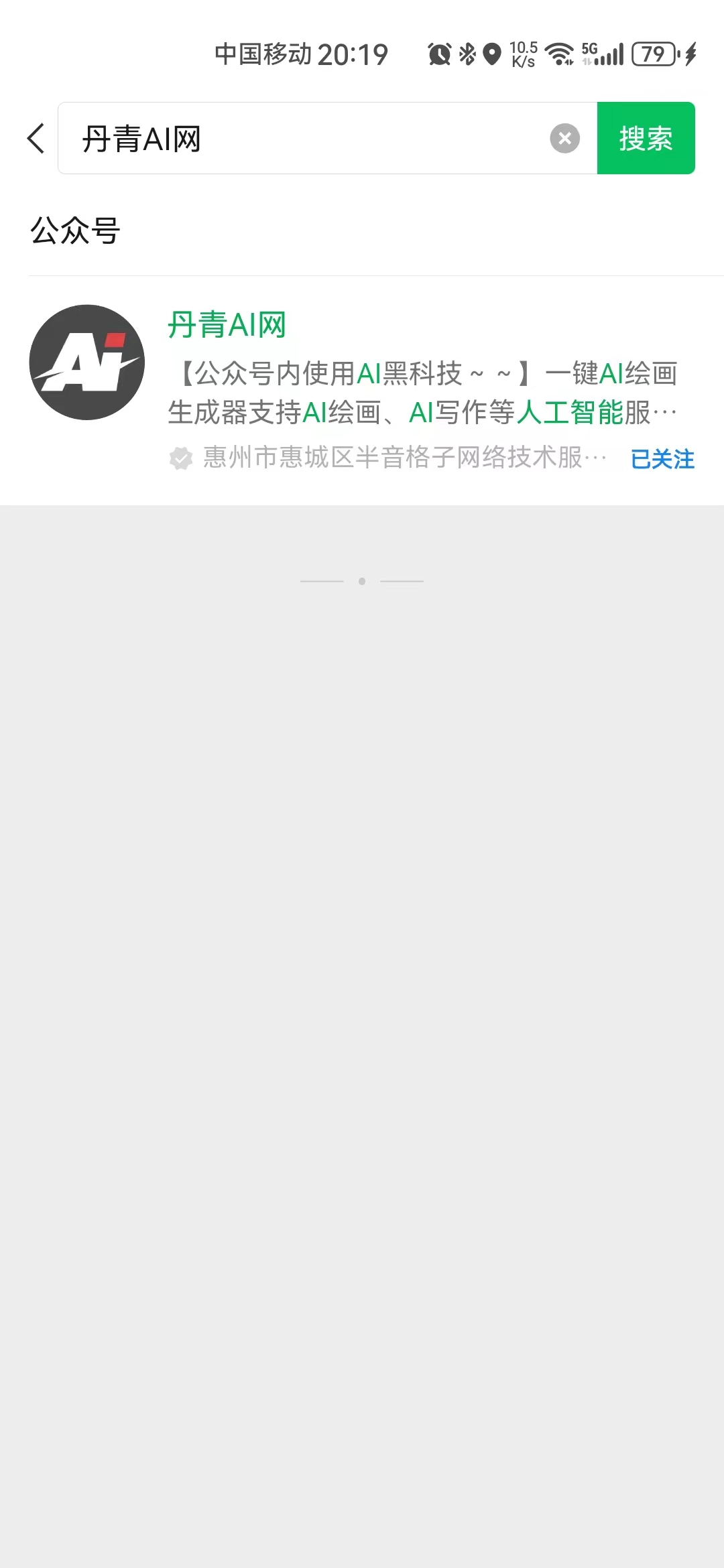Tap the search field containing 丹青AI网
Image resolution: width=724 pixels, height=1568 pixels.
[302, 139]
